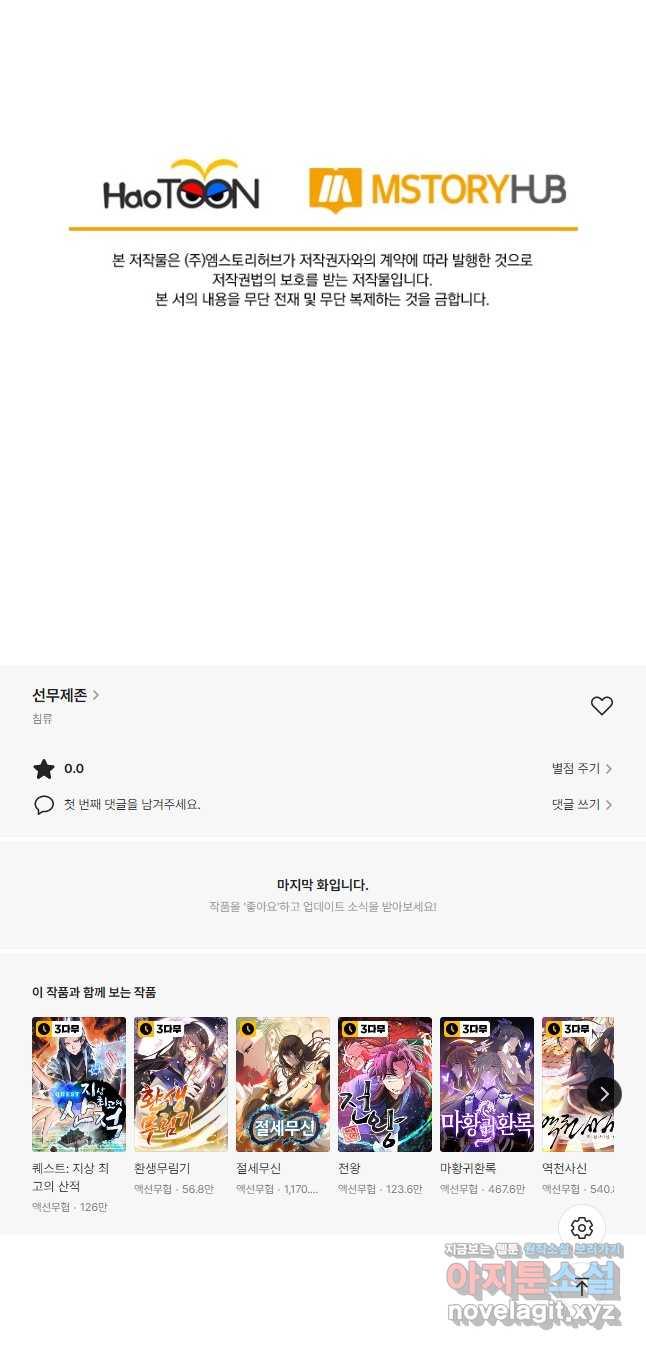
Task: Tap 별점 주기 to rate
Action: 581,769
